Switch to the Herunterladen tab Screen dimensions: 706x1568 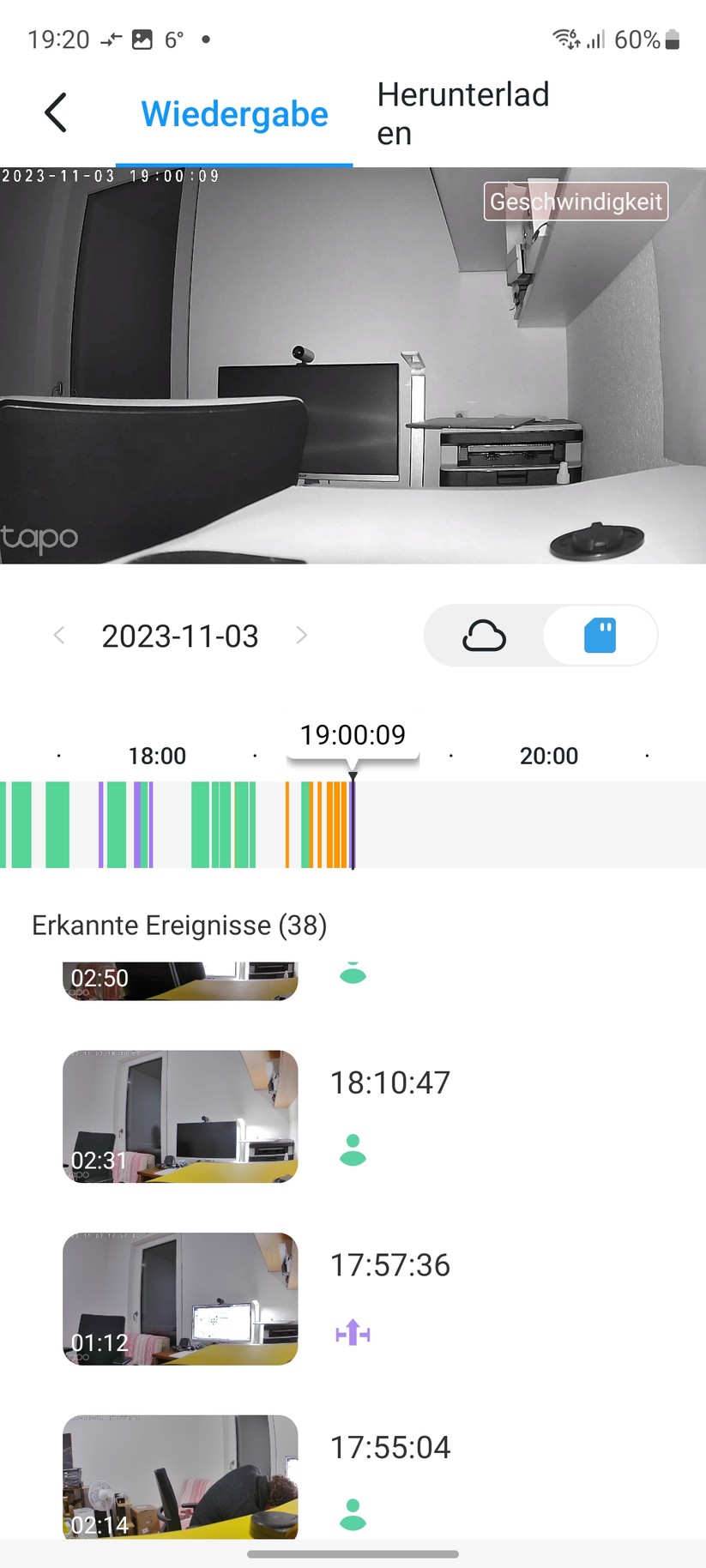(x=463, y=113)
